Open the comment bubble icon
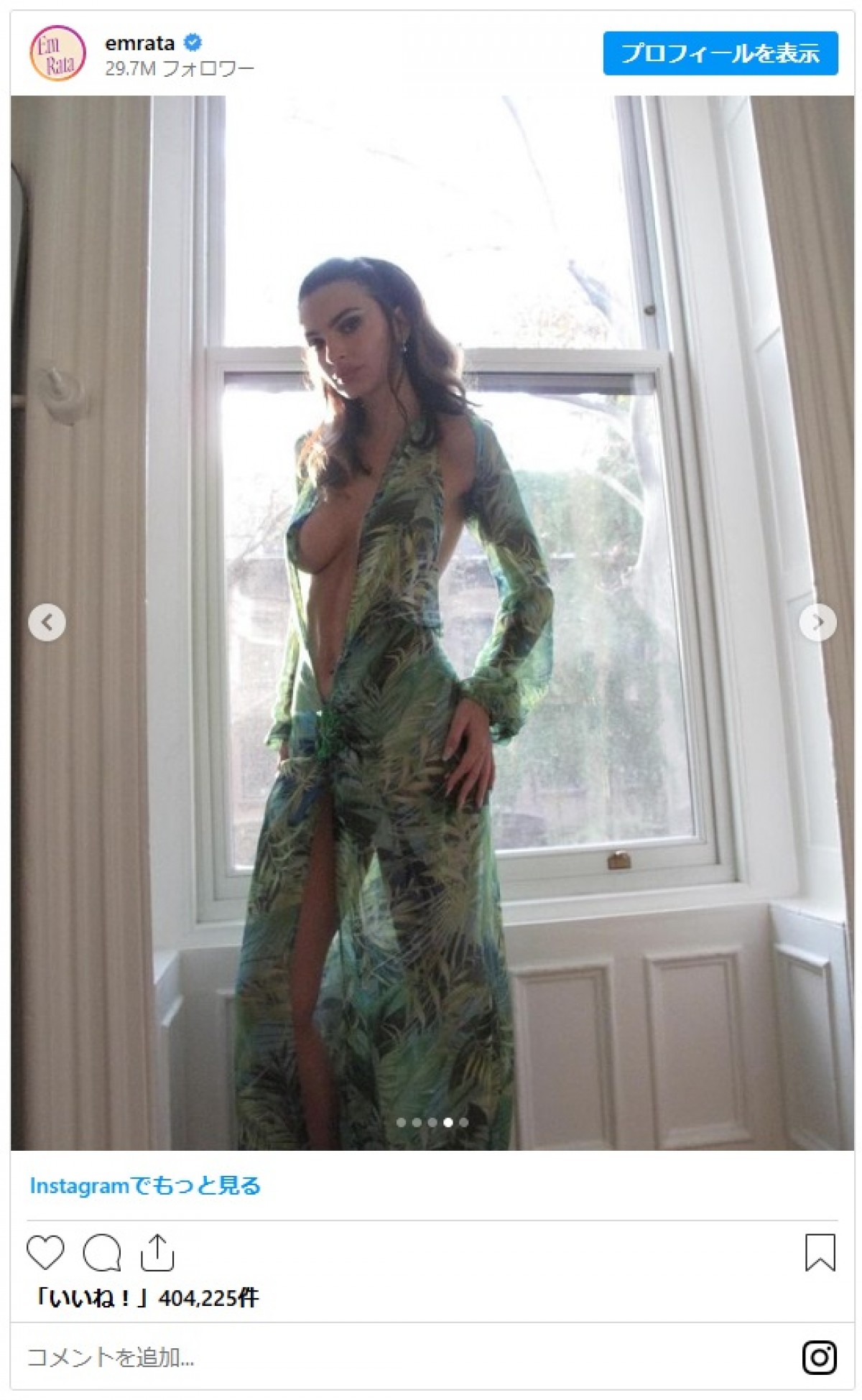This screenshot has width=862, height=1400. [x=101, y=1253]
